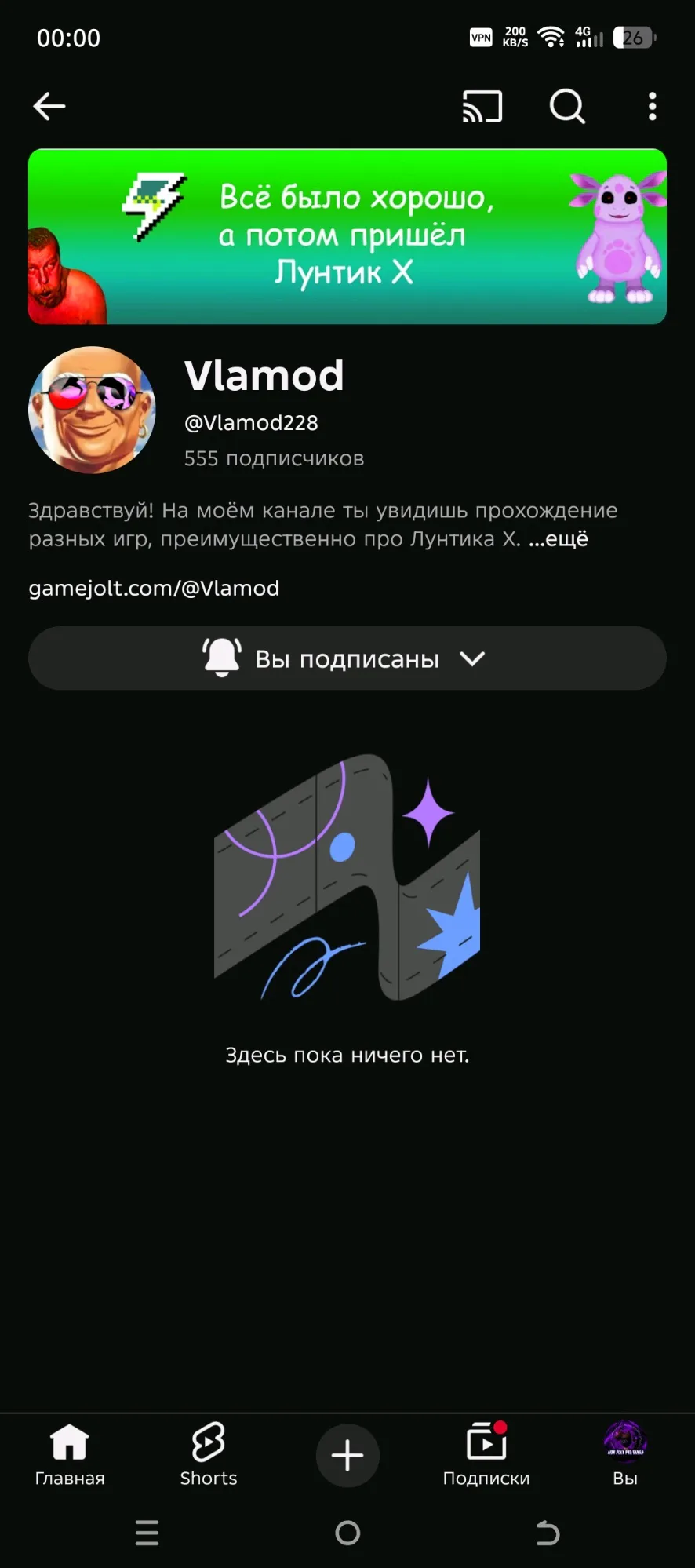Screen dimensions: 695x1568
Task: Tap the system home button
Action: (347, 1533)
